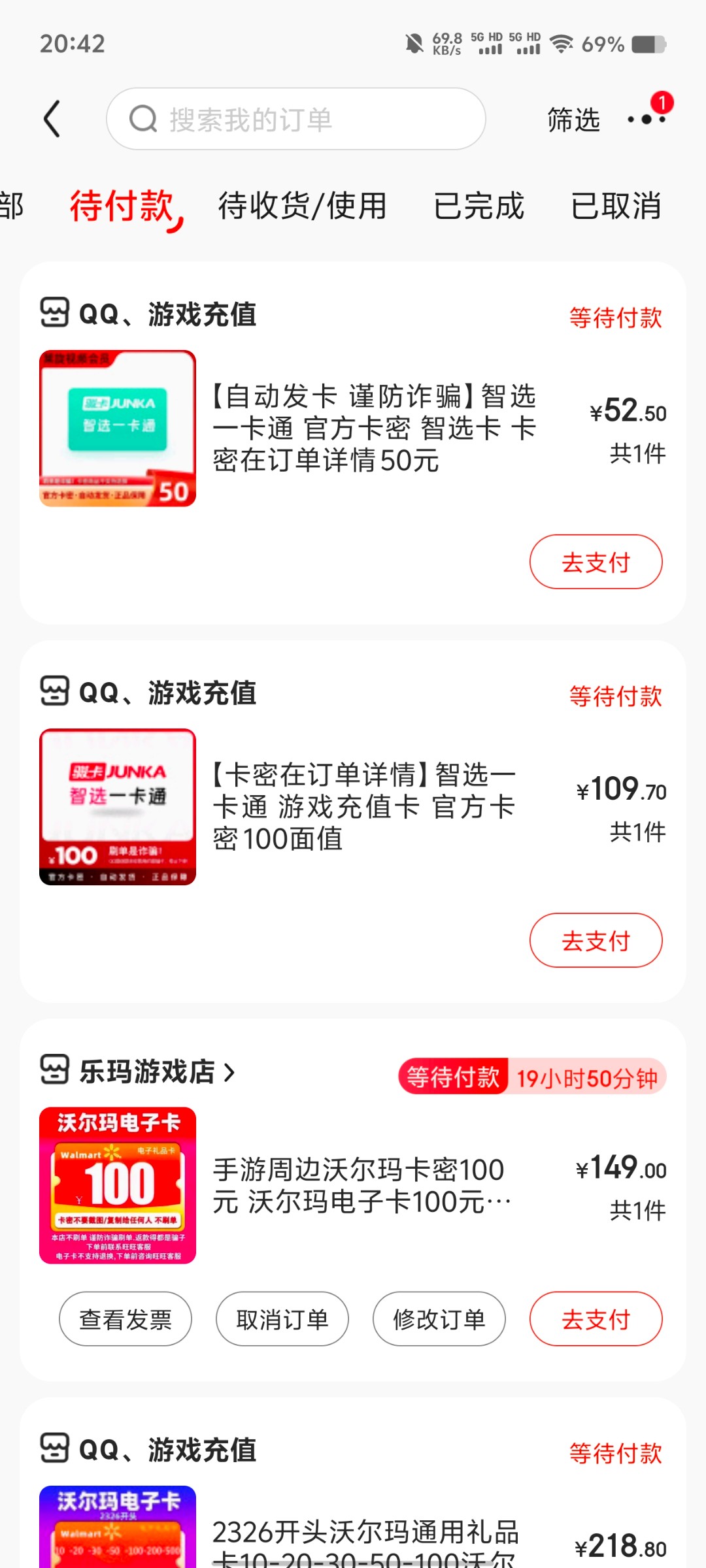Screen dimensions: 706x1568
Task: Switch to the 已取消 tab
Action: (x=616, y=206)
